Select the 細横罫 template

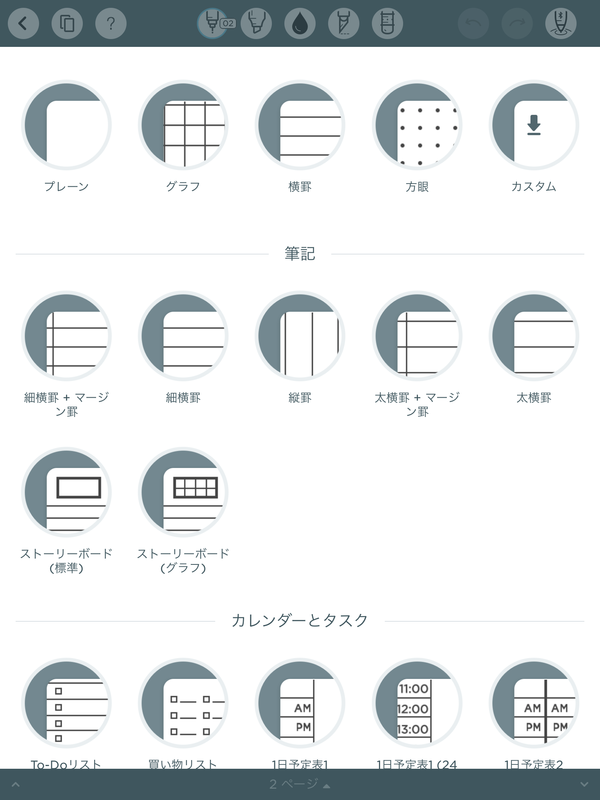[182, 336]
